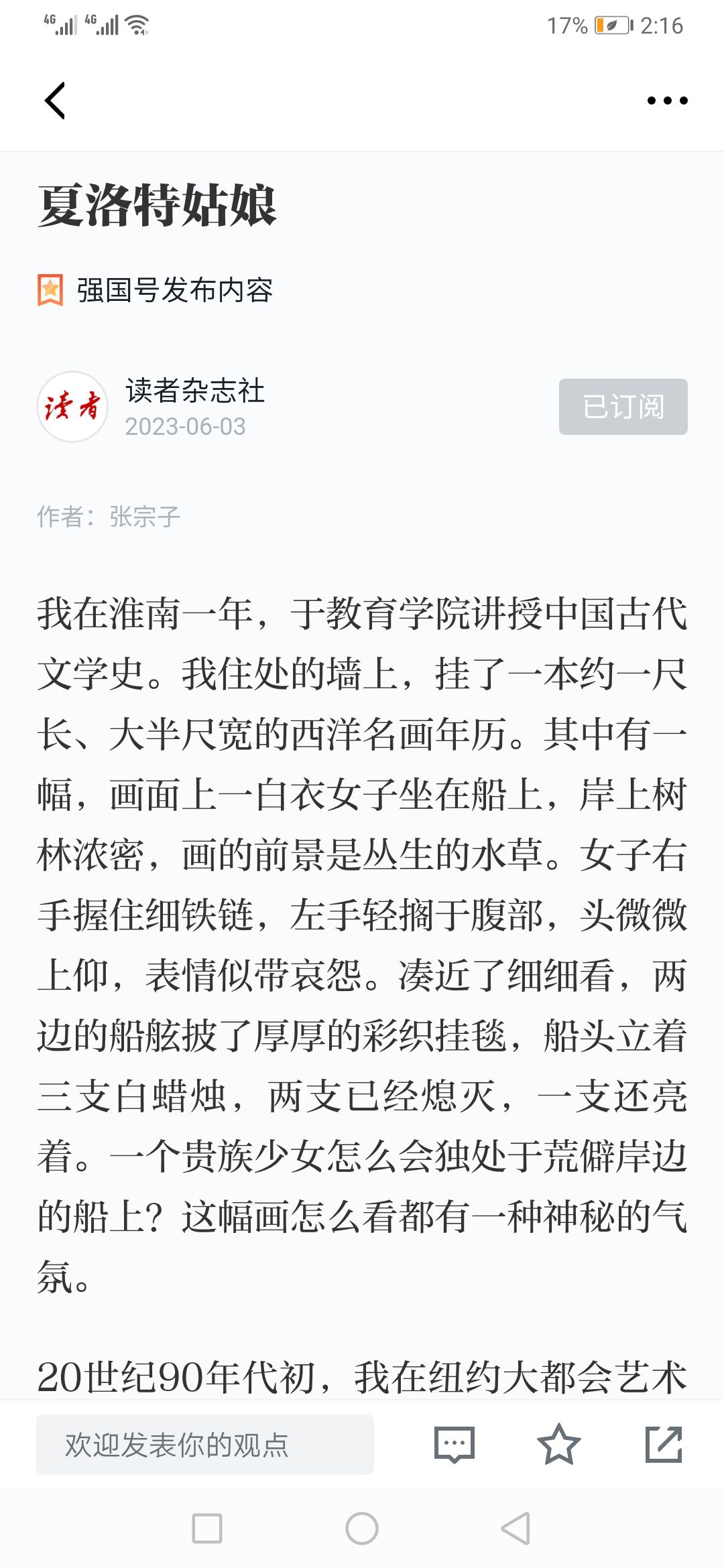Image resolution: width=724 pixels, height=1568 pixels.
Task: Open the 读者杂志社 publisher profile
Action: 195,391
